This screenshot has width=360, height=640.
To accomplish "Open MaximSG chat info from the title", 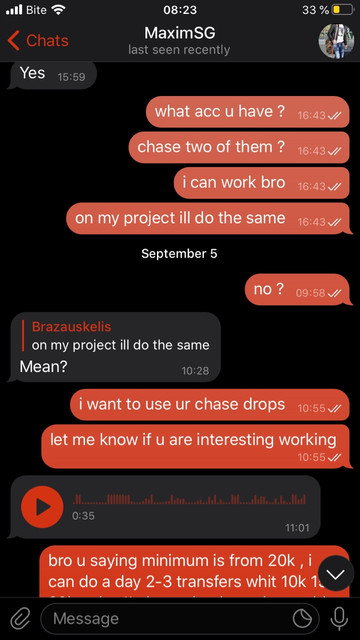I will coord(179,40).
